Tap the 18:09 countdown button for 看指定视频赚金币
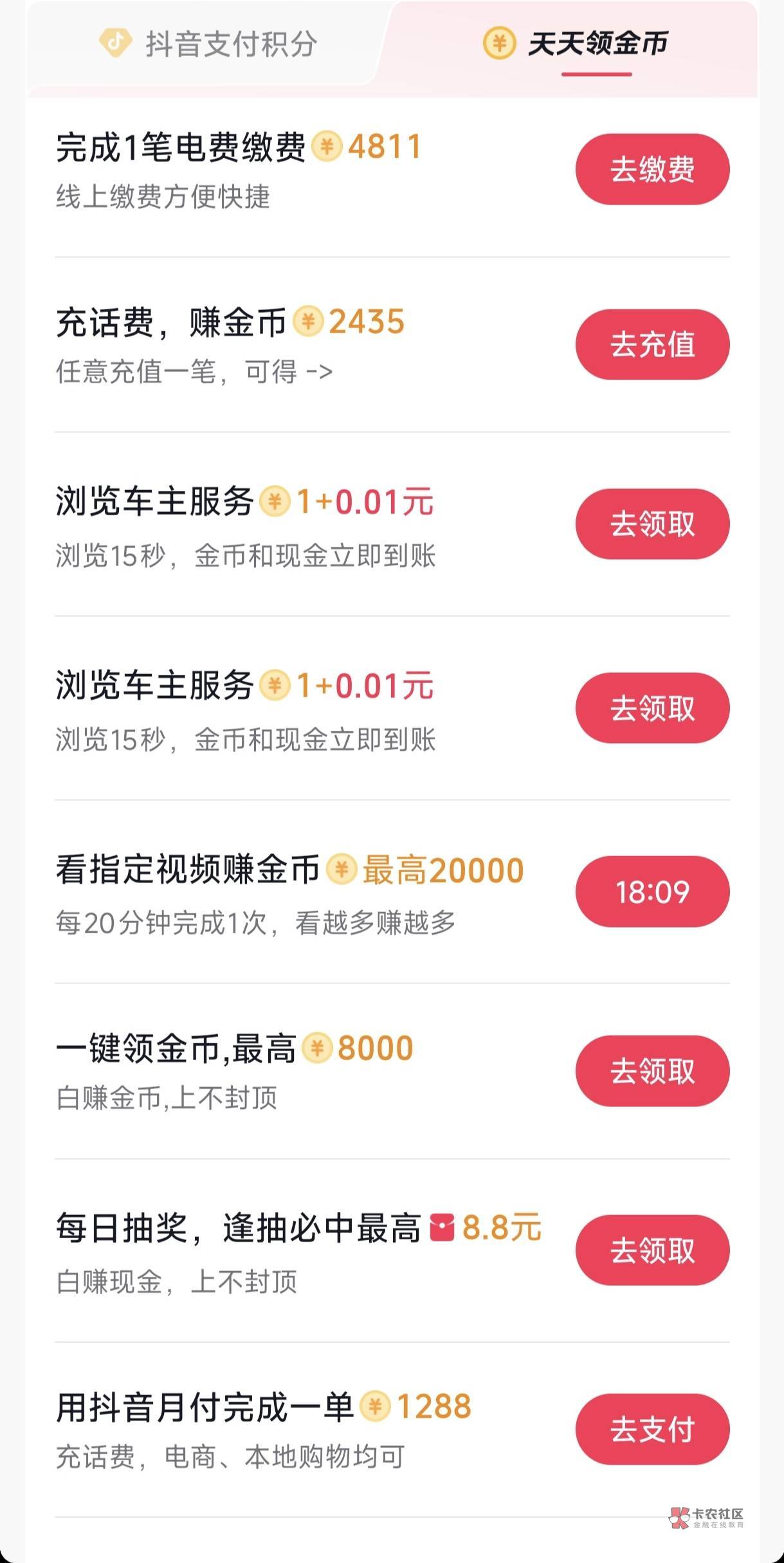The height and width of the screenshot is (1563, 784). [652, 891]
